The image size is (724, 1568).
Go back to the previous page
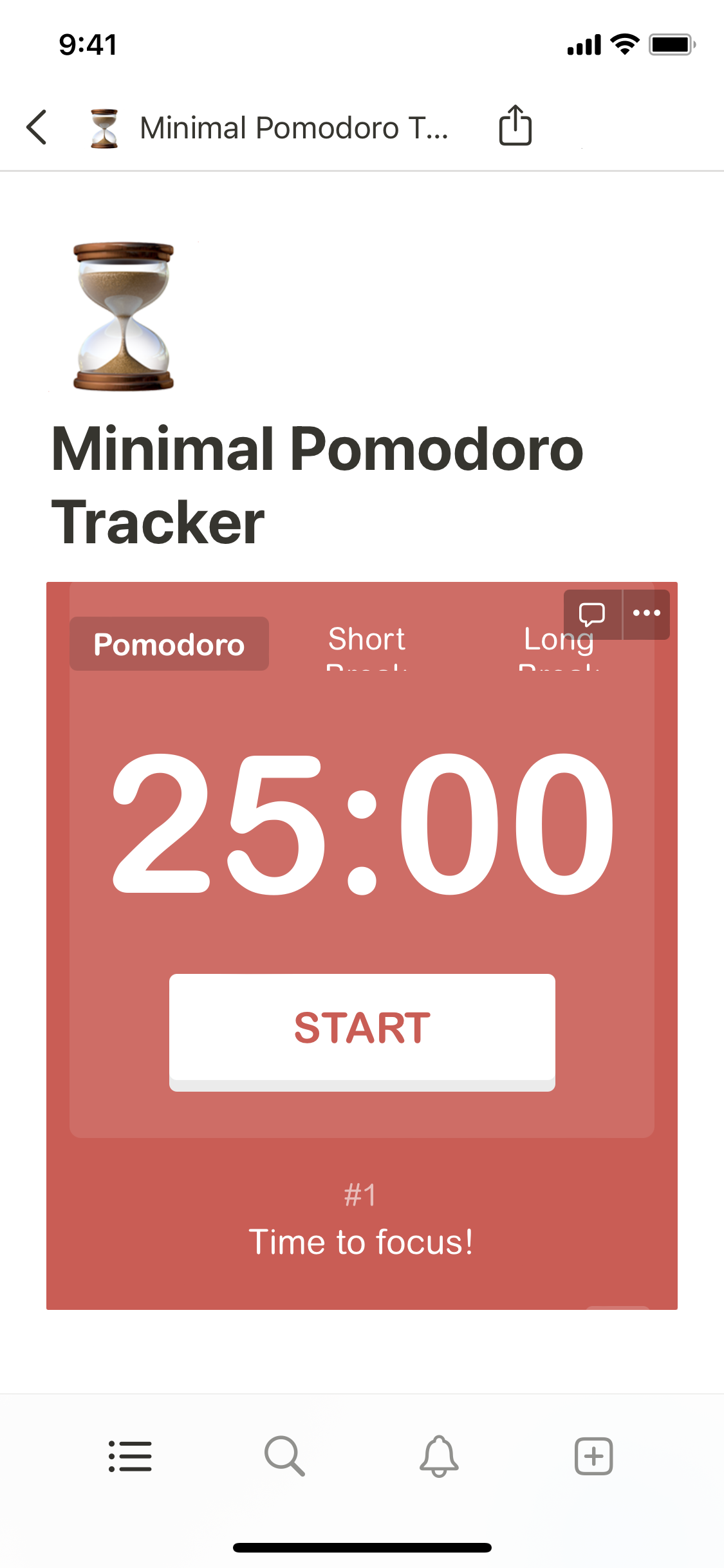(x=37, y=127)
